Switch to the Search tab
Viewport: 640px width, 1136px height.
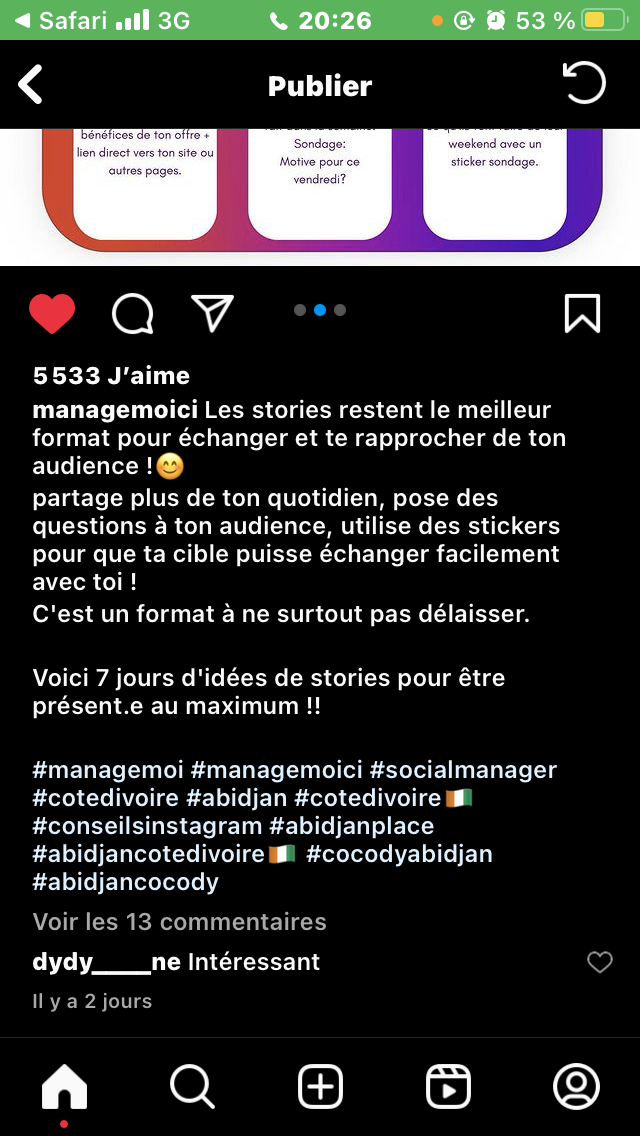point(192,1087)
